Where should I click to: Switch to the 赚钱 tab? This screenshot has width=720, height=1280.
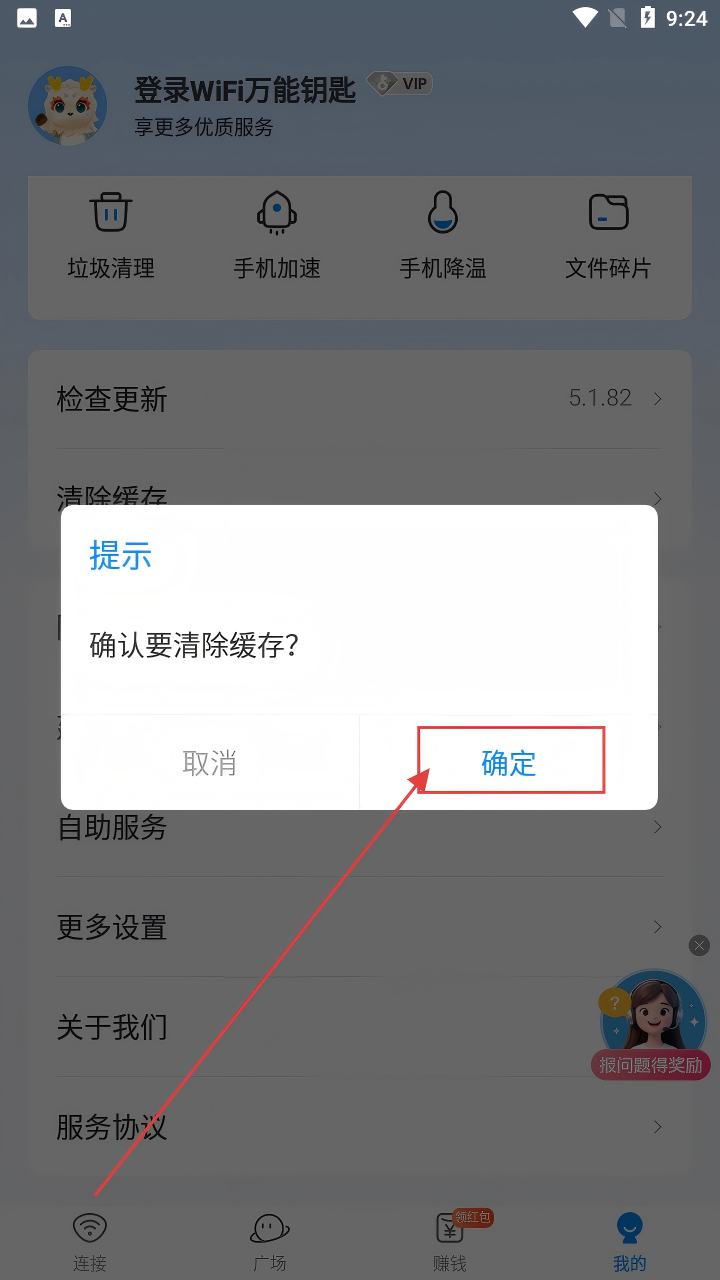click(x=450, y=1240)
